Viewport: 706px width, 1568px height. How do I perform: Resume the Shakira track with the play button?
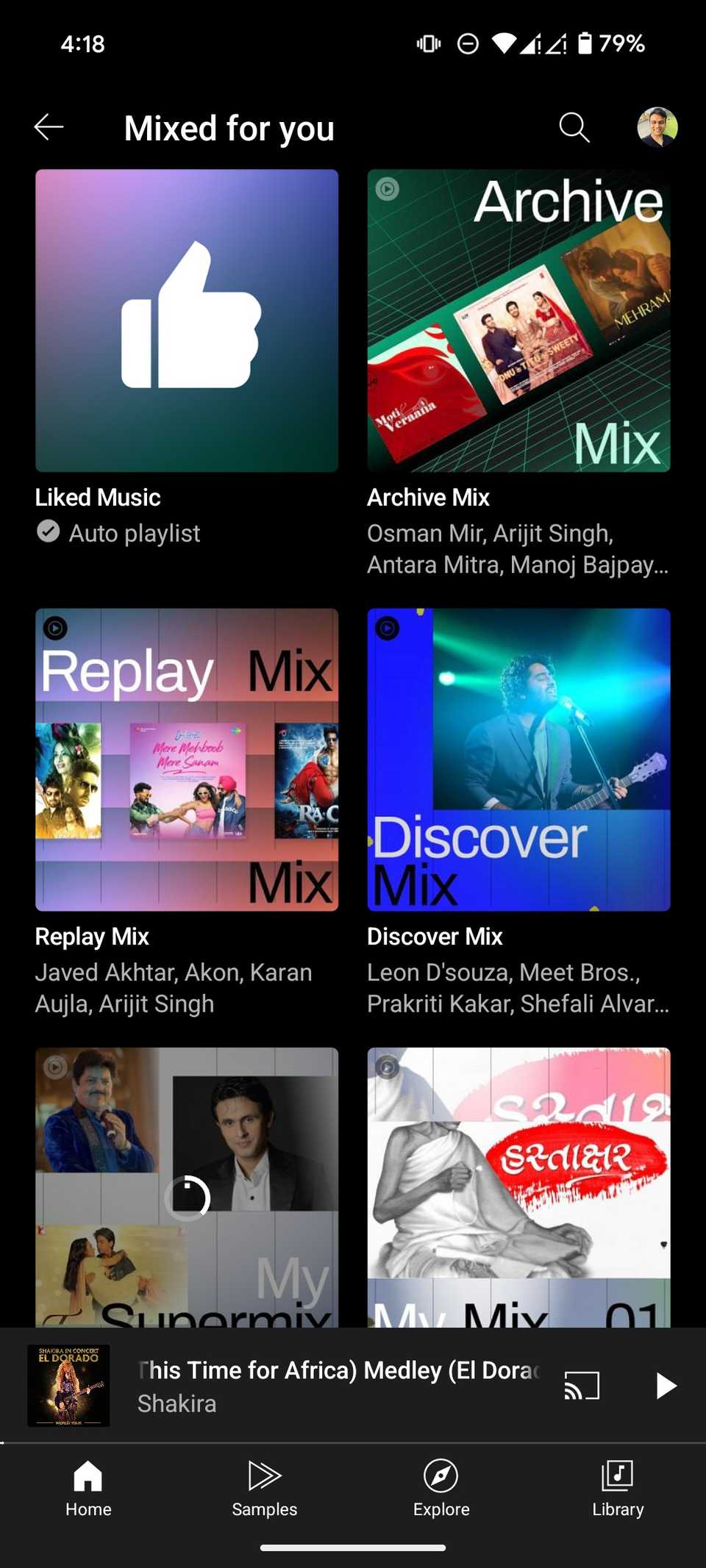click(x=666, y=1385)
